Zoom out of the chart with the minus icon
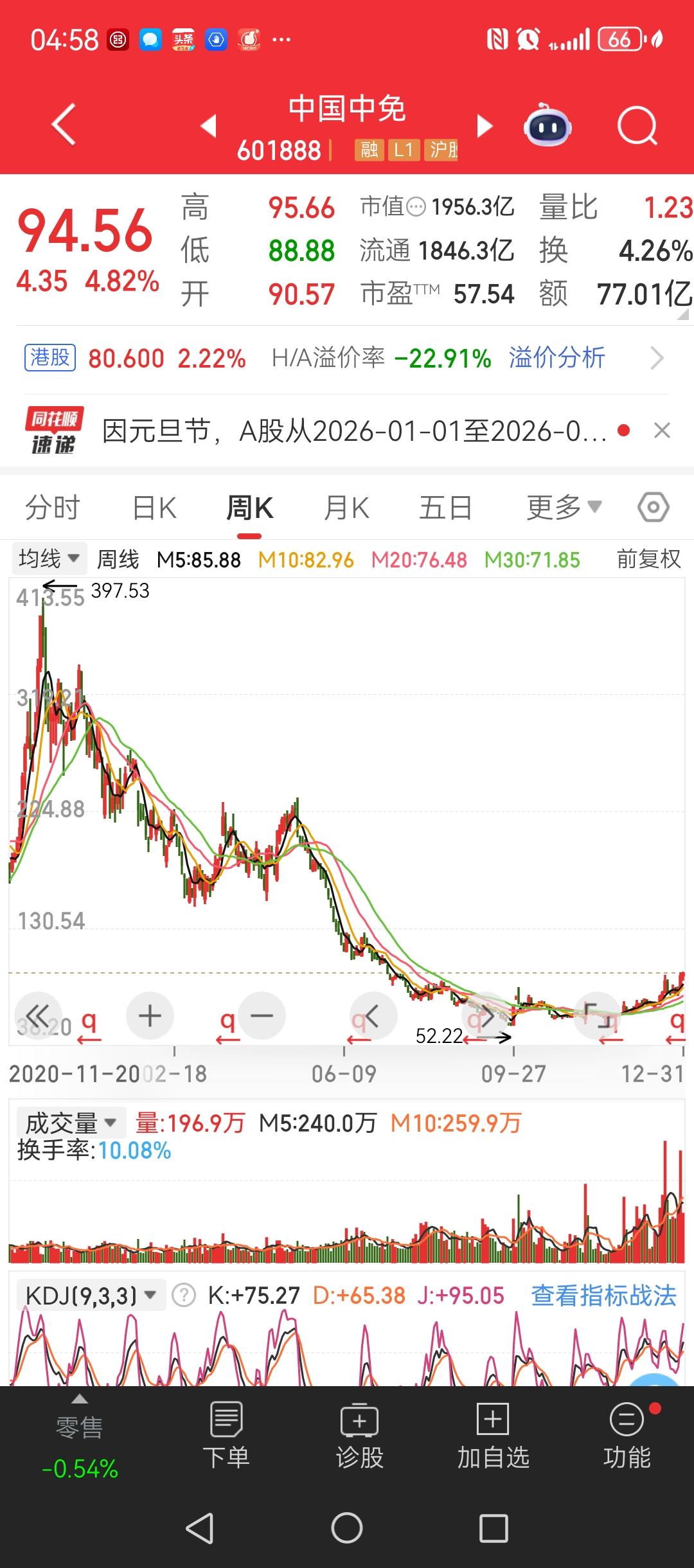The image size is (694, 1568). 261,1015
